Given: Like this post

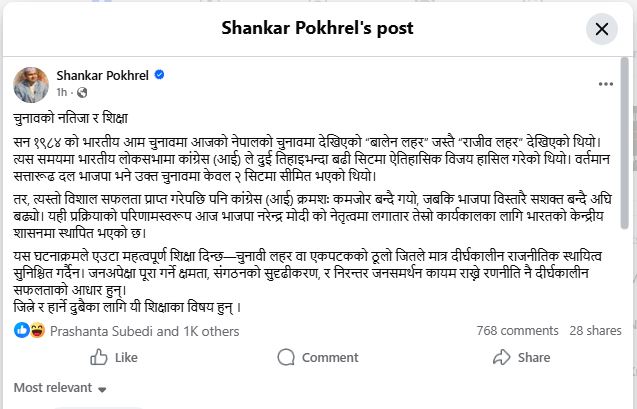Looking at the screenshot, I should (113, 357).
